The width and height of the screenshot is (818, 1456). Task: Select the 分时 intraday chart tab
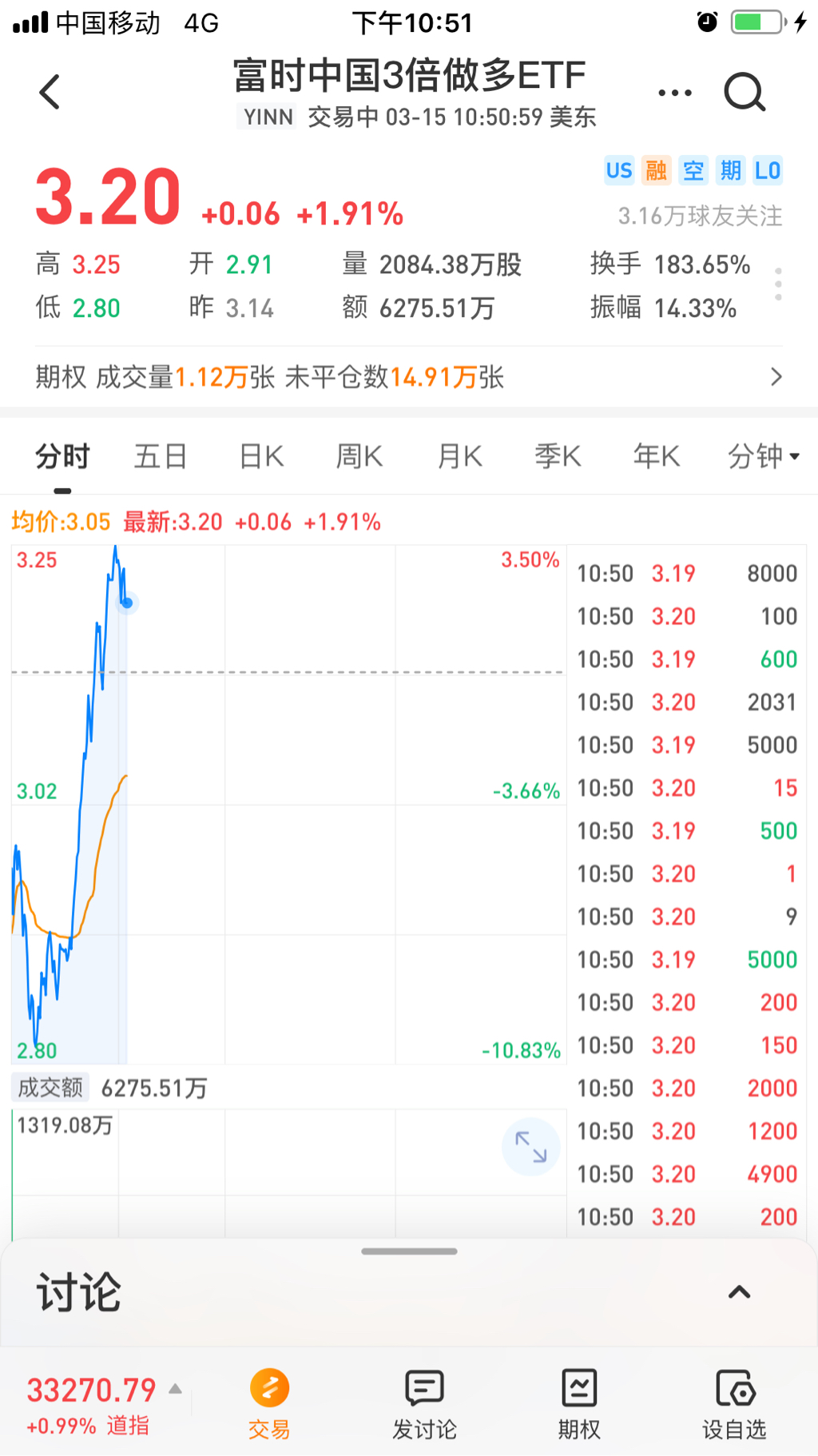[62, 456]
